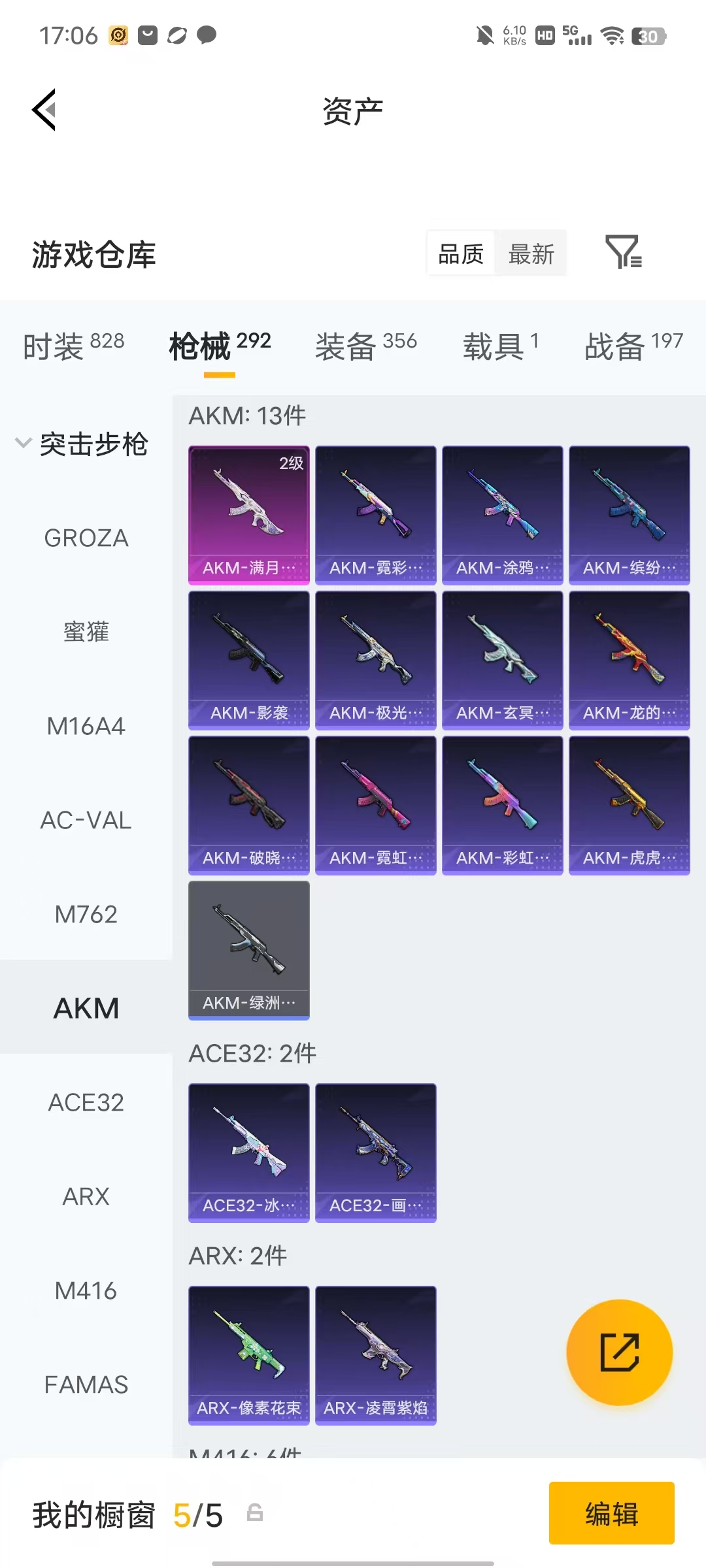
Task: Switch to the 载具 tab
Action: 501,346
